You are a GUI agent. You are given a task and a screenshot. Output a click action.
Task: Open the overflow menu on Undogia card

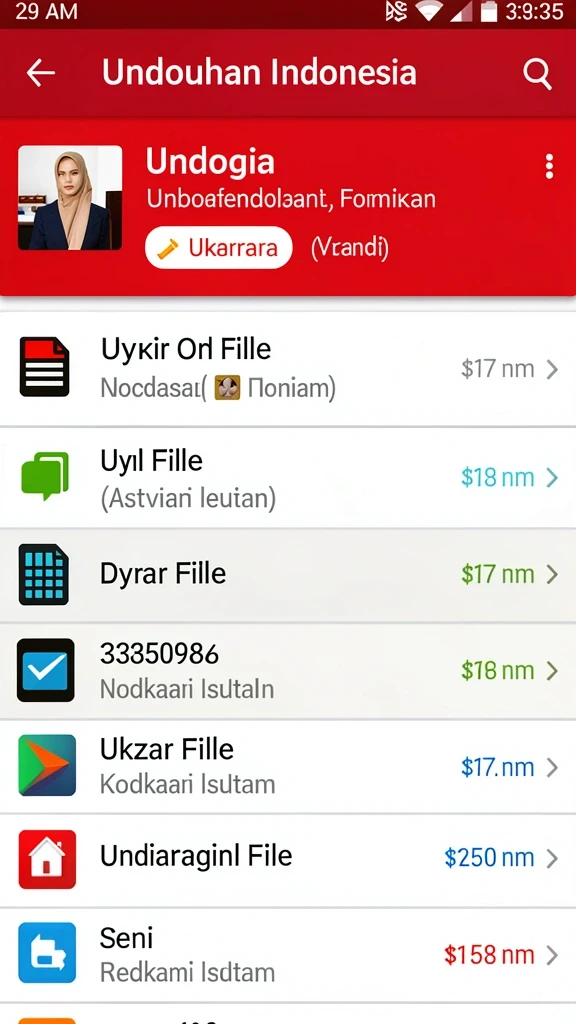point(549,167)
